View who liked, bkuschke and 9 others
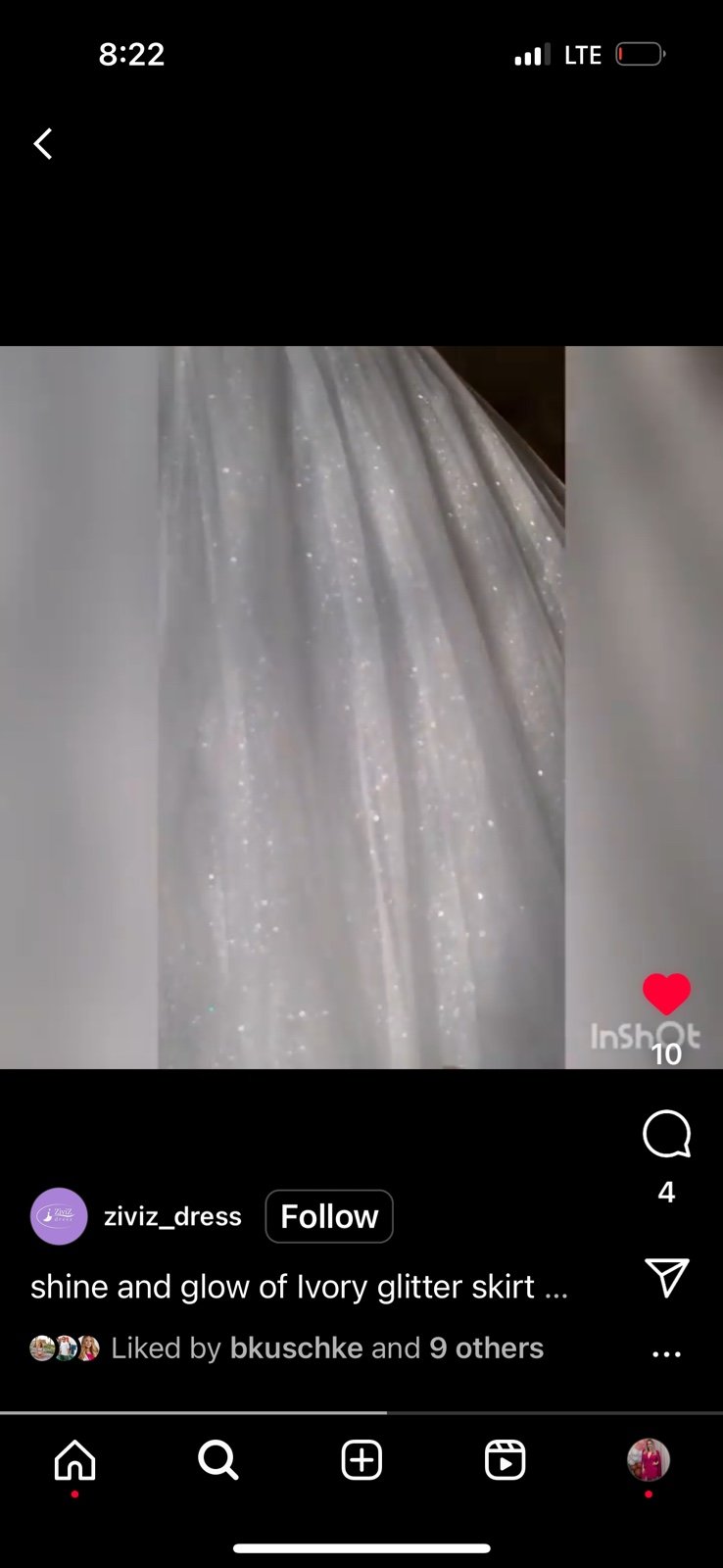The width and height of the screenshot is (723, 1568). (327, 1348)
